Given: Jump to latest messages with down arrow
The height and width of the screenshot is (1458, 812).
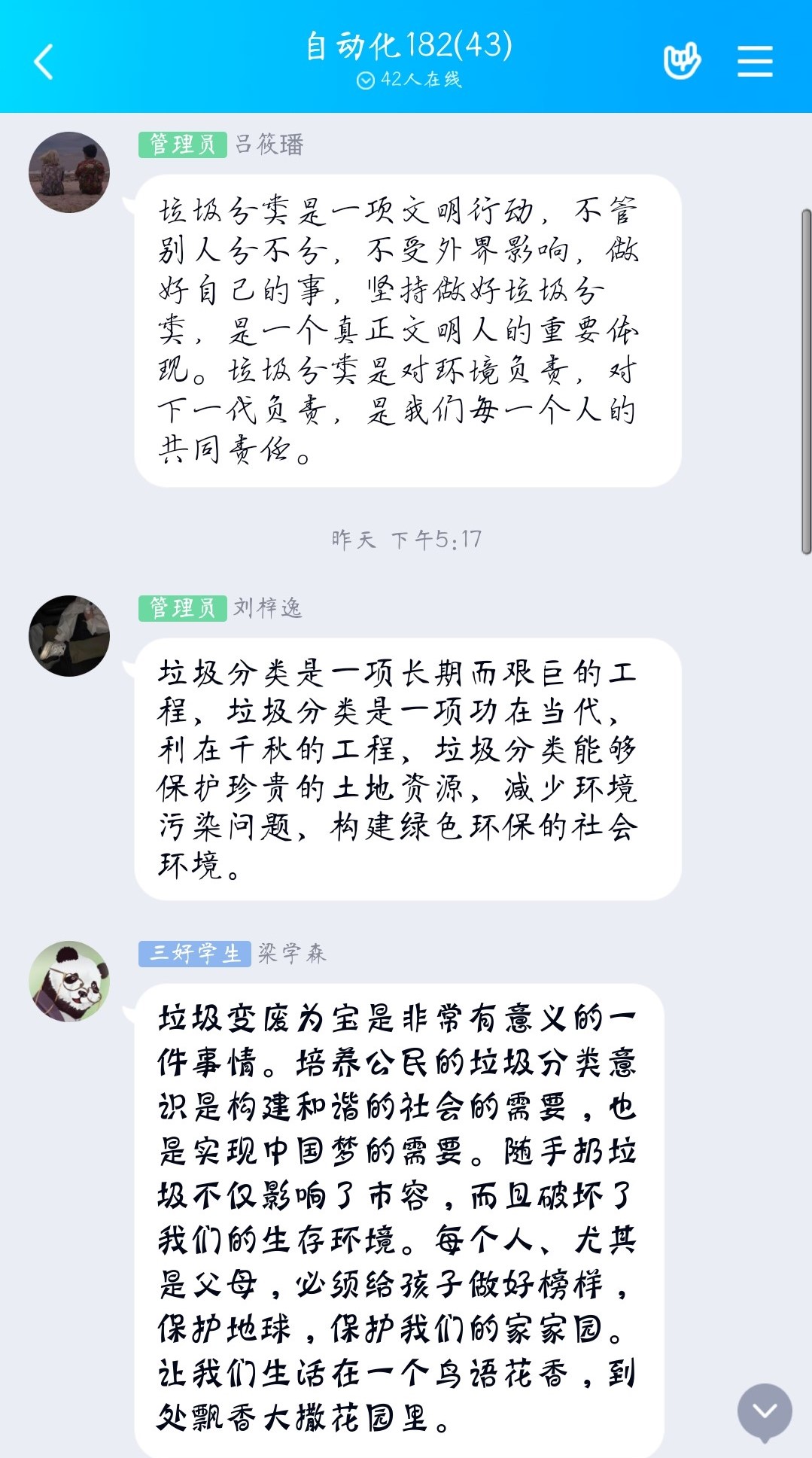Looking at the screenshot, I should [x=765, y=1410].
